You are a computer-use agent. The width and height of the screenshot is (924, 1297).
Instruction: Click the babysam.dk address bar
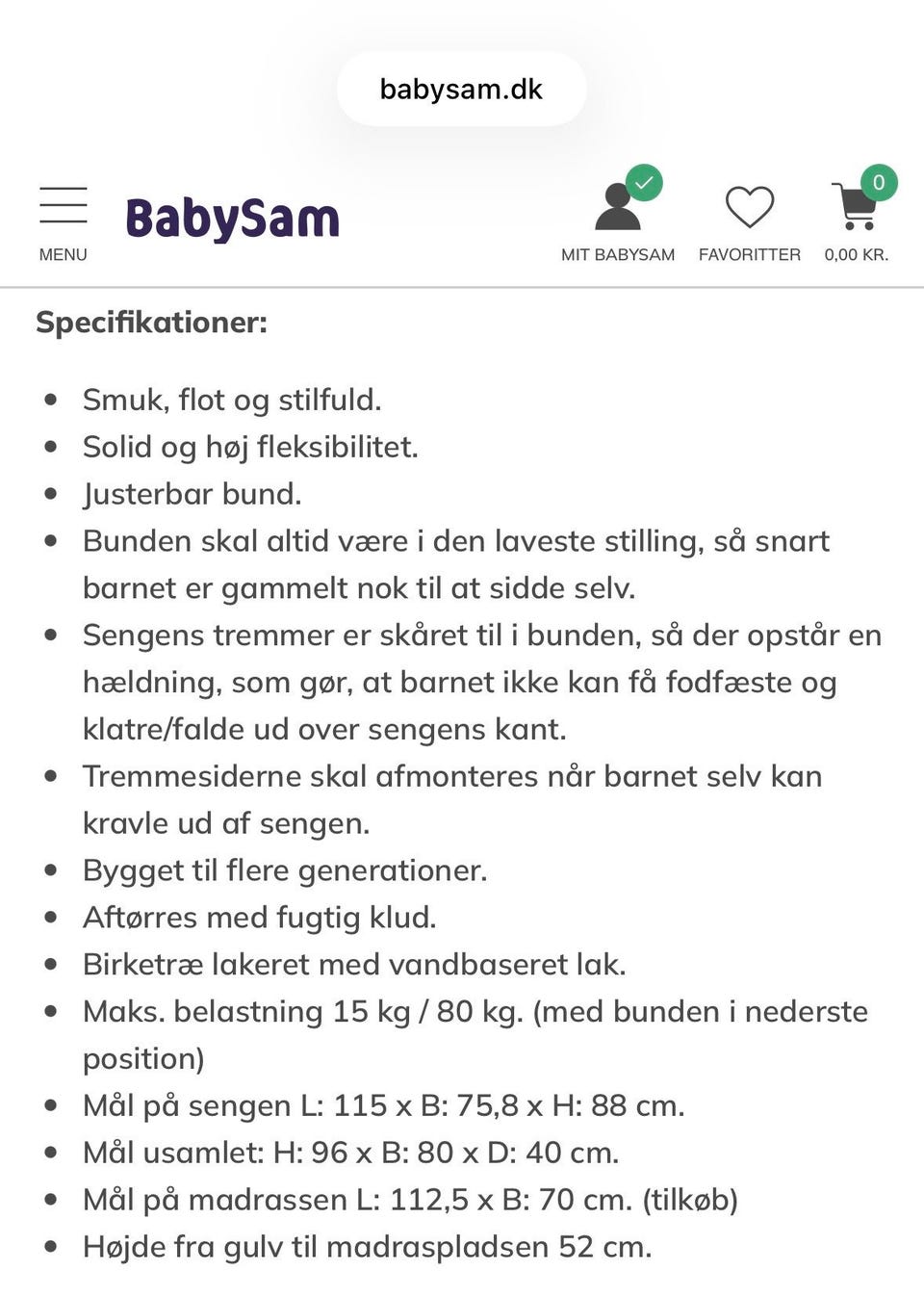tap(460, 89)
